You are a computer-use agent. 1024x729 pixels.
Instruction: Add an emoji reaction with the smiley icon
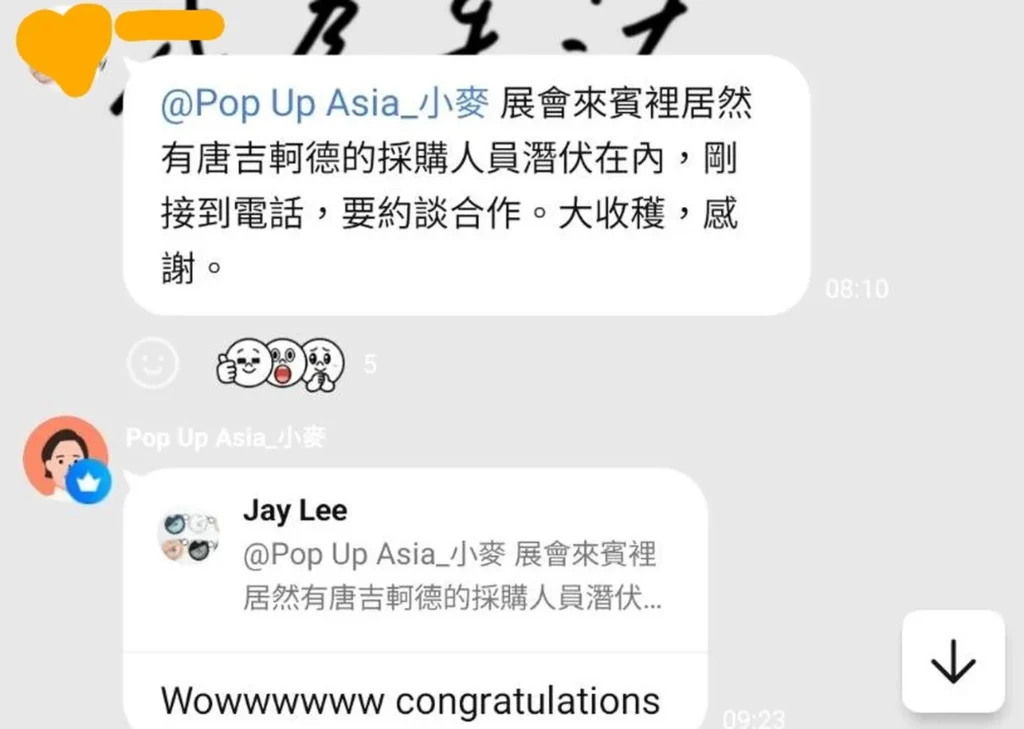click(x=154, y=364)
